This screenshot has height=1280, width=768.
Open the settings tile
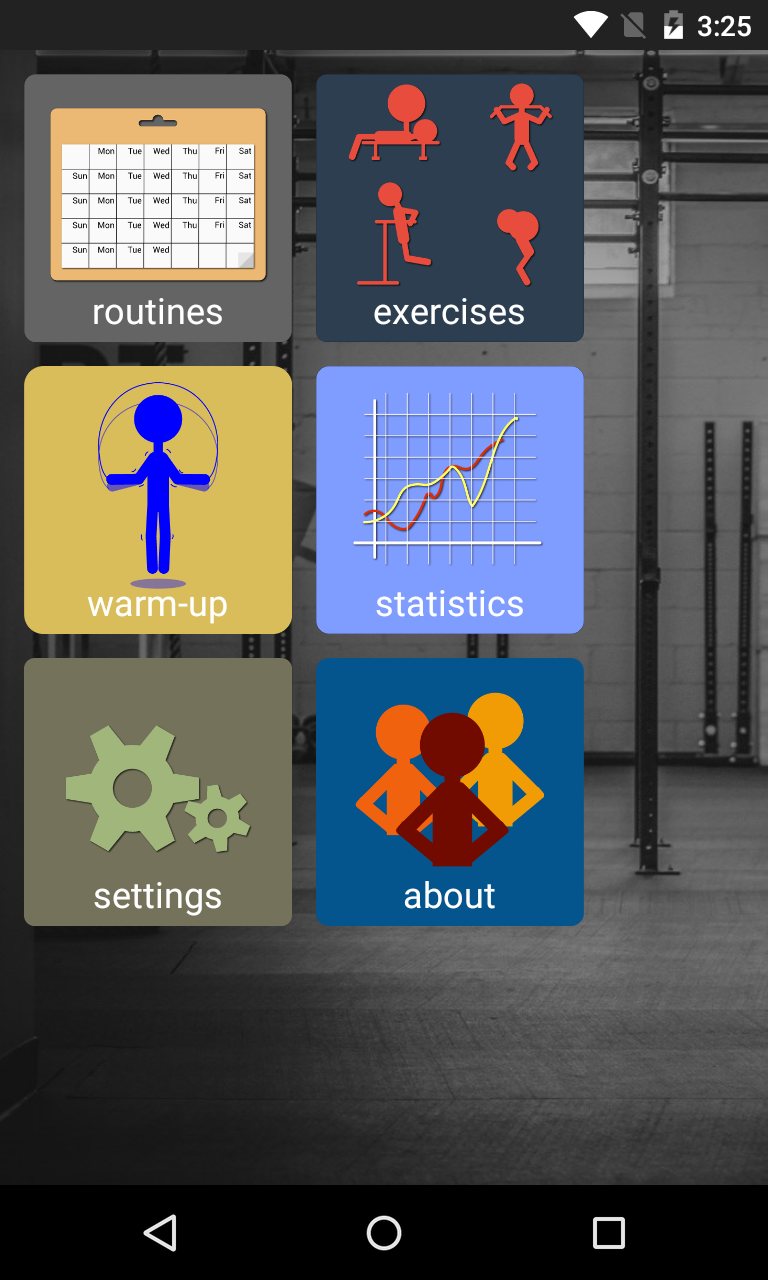(x=158, y=792)
